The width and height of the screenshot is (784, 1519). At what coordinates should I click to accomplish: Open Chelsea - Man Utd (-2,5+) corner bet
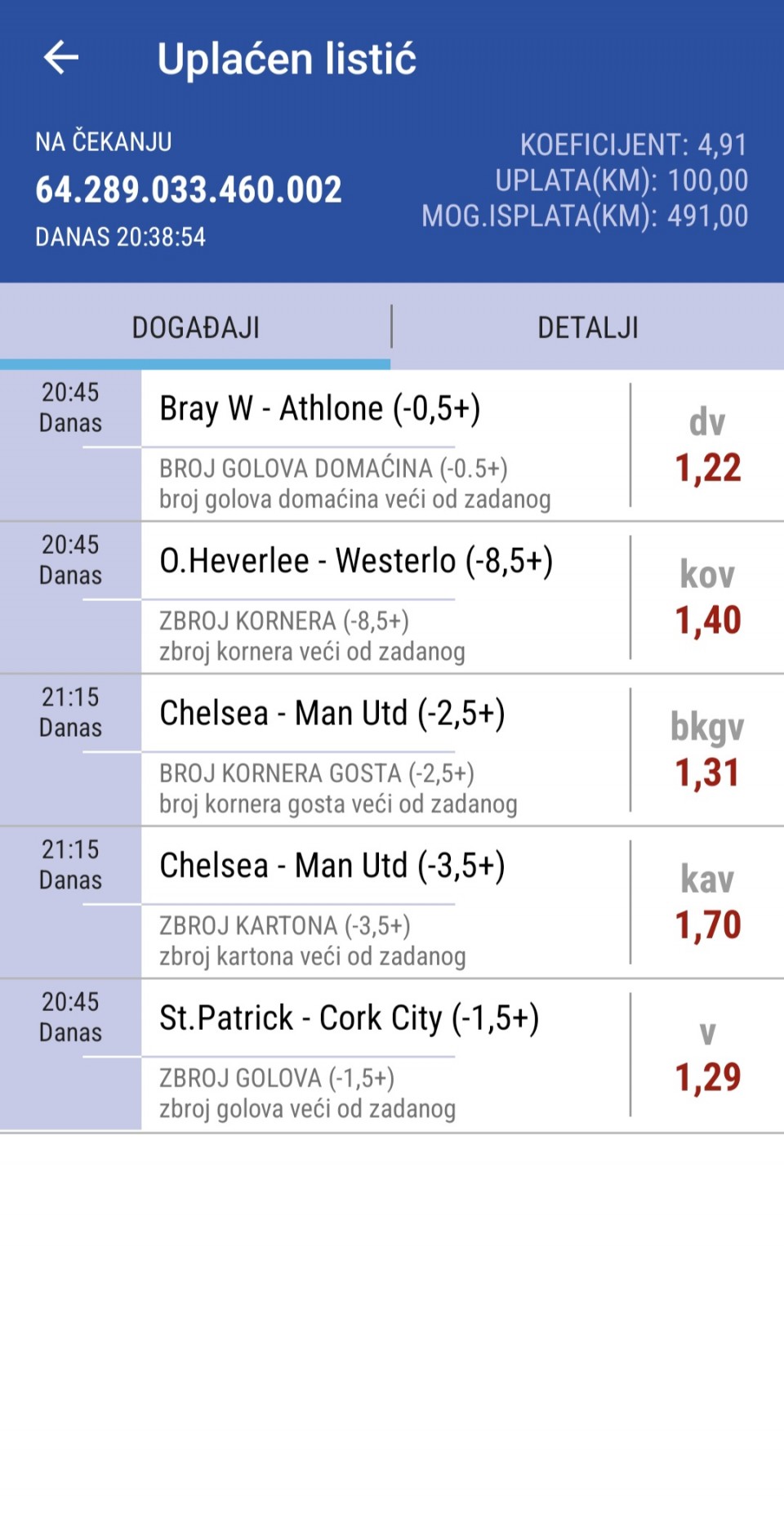click(392, 751)
